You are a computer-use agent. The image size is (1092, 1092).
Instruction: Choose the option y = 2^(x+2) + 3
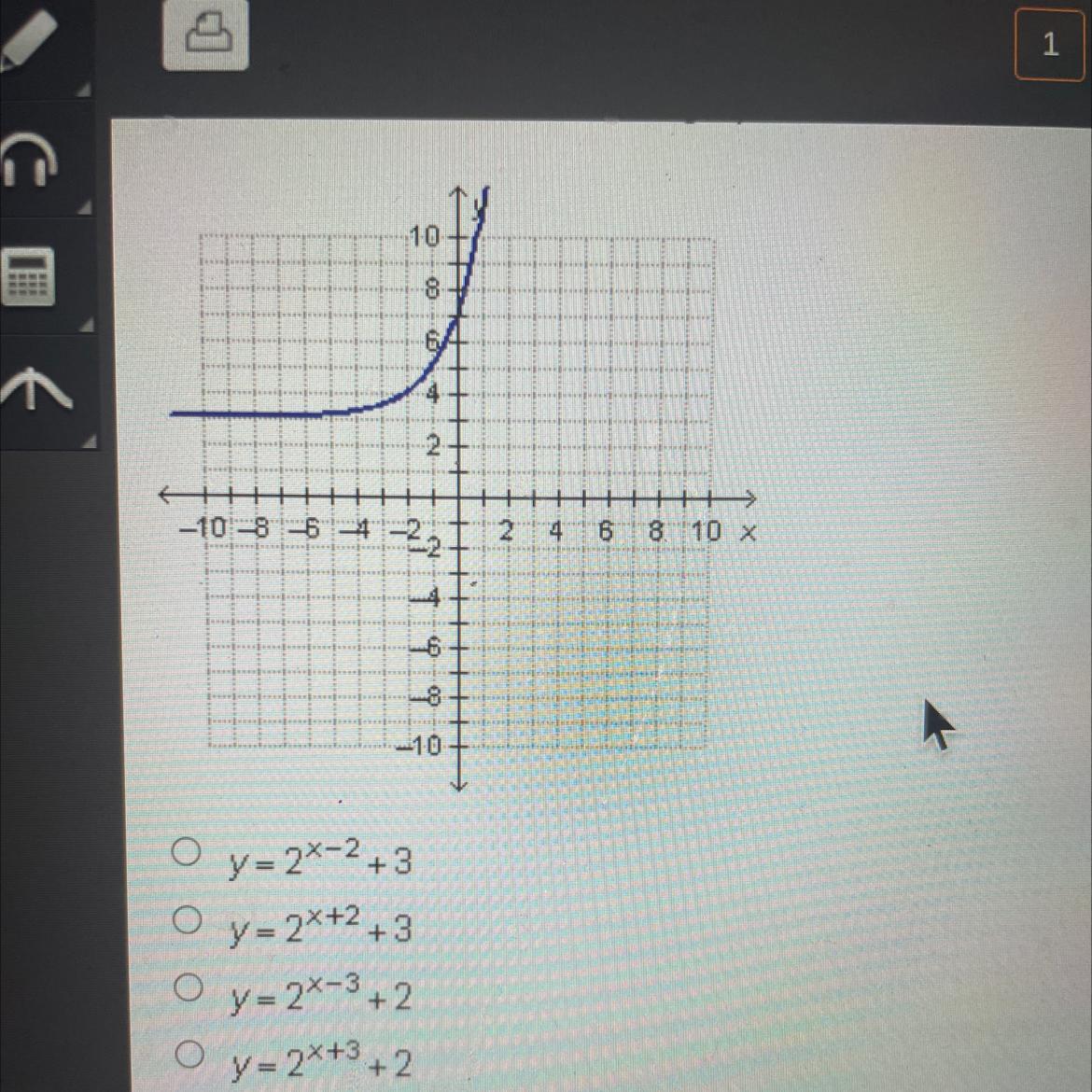[x=187, y=920]
